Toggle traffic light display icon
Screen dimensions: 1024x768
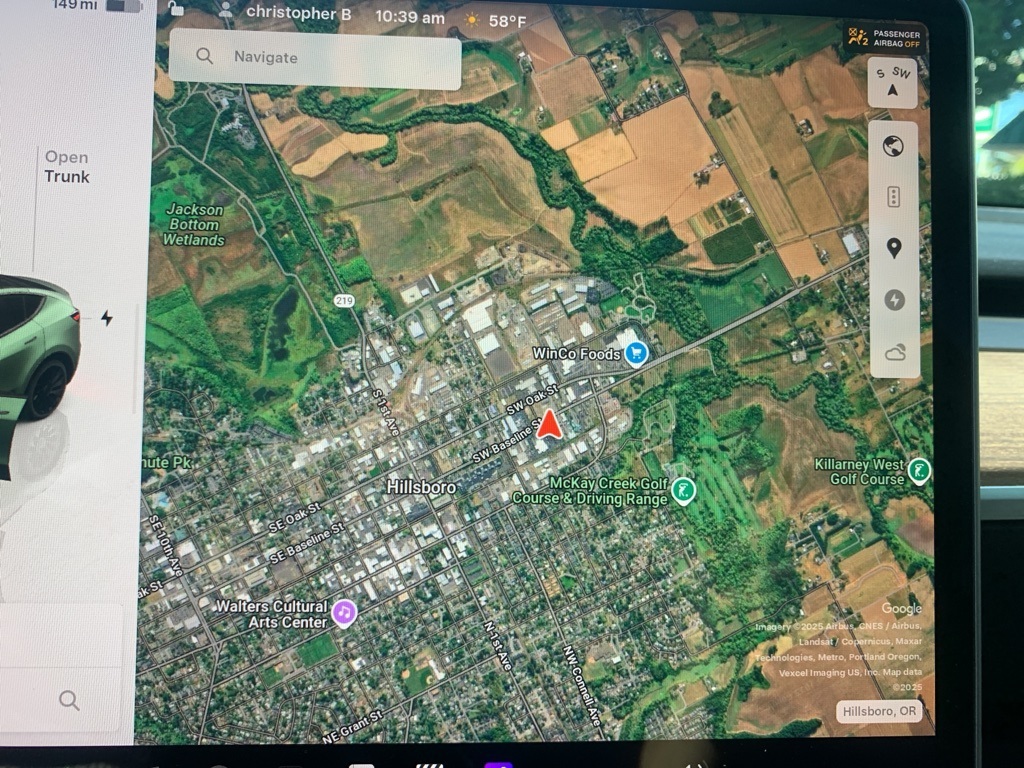click(x=893, y=197)
